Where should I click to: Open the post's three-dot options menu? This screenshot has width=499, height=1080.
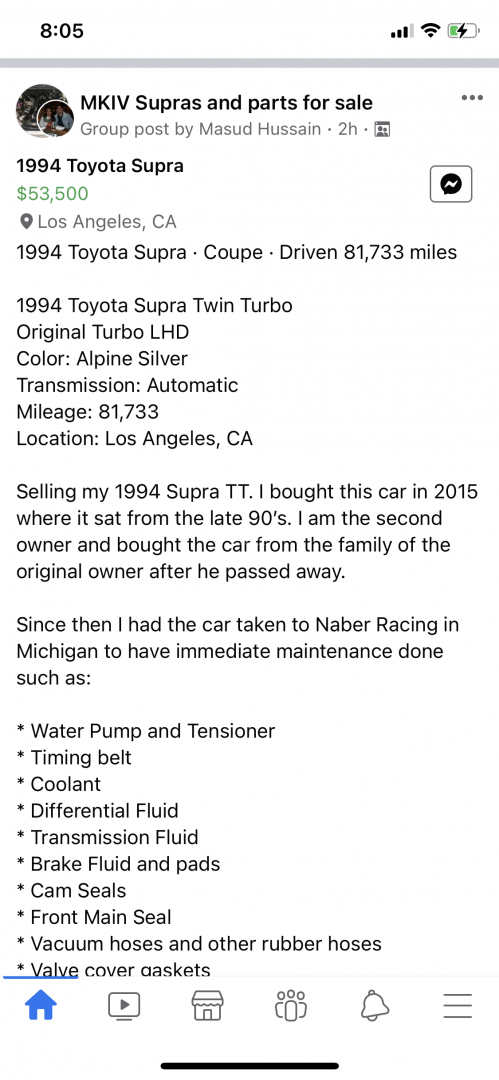click(472, 98)
